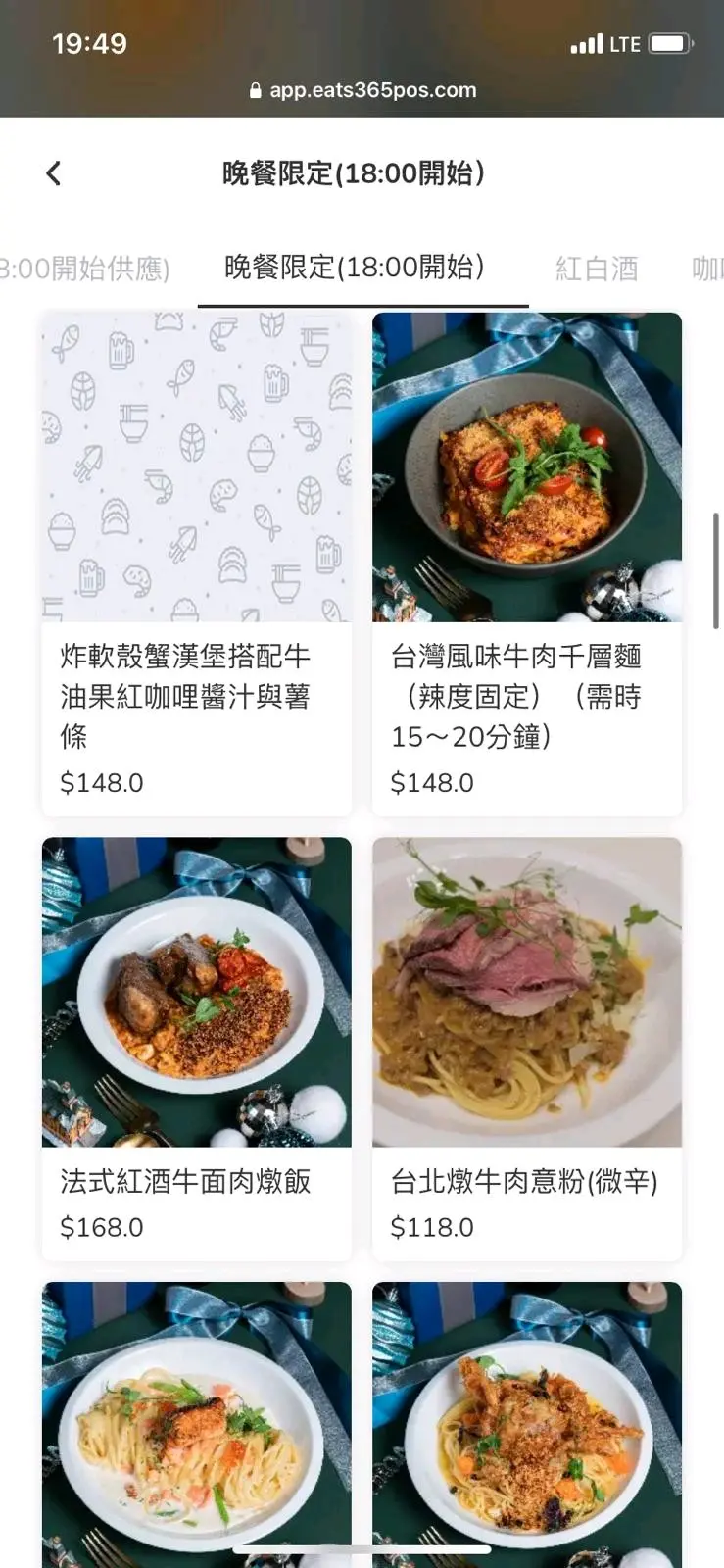Select the 晚餐限定(18:00開始) tab
The height and width of the screenshot is (1568, 724).
coord(354,267)
